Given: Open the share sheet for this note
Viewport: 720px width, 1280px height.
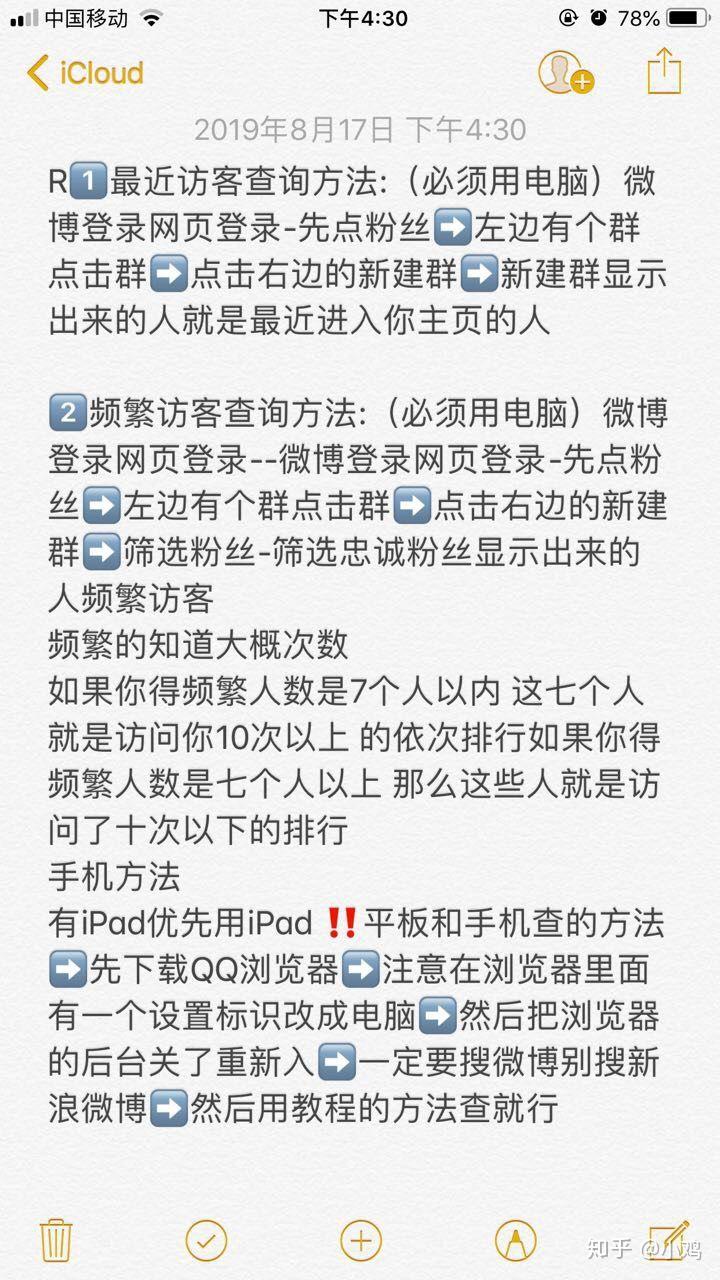Looking at the screenshot, I should (663, 72).
